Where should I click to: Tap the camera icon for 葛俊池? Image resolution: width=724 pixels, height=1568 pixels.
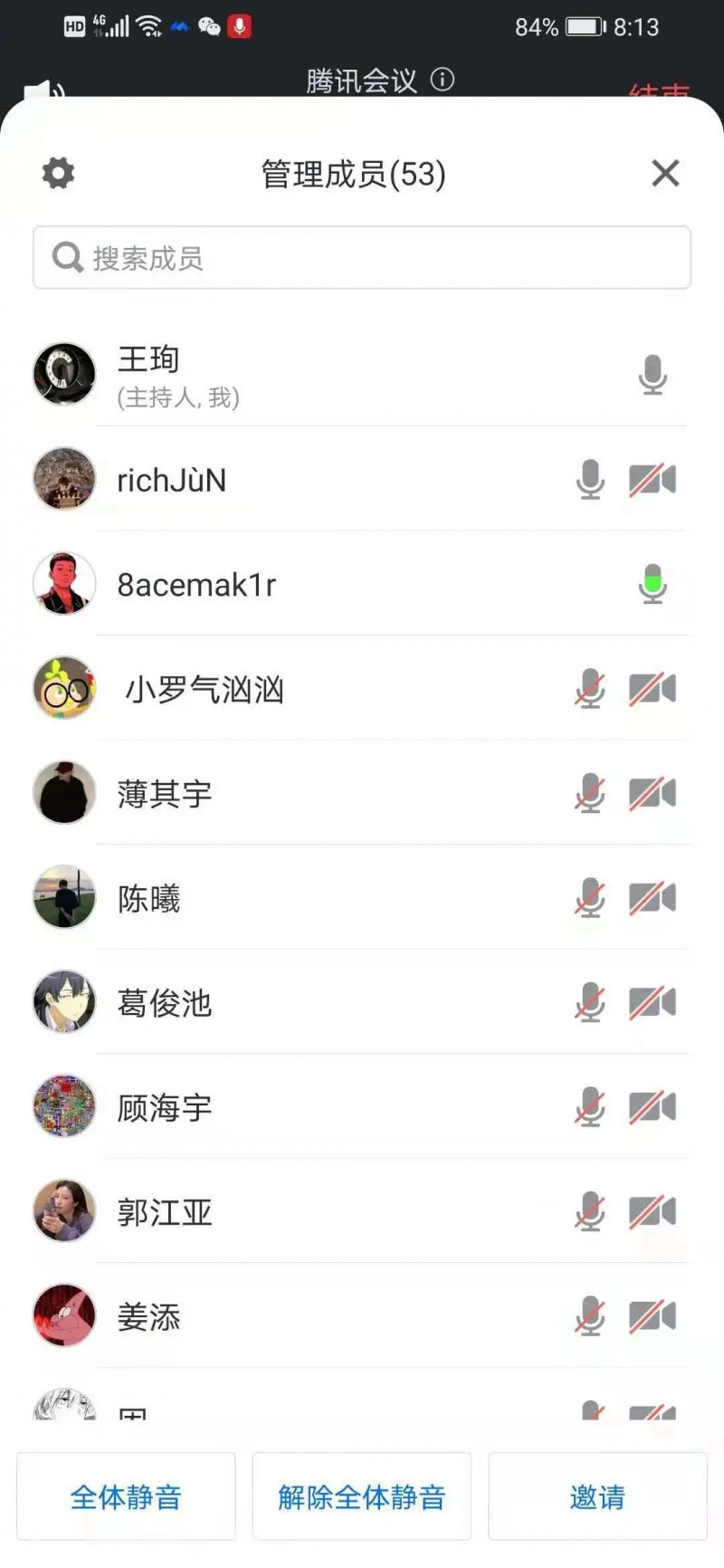(x=653, y=1003)
